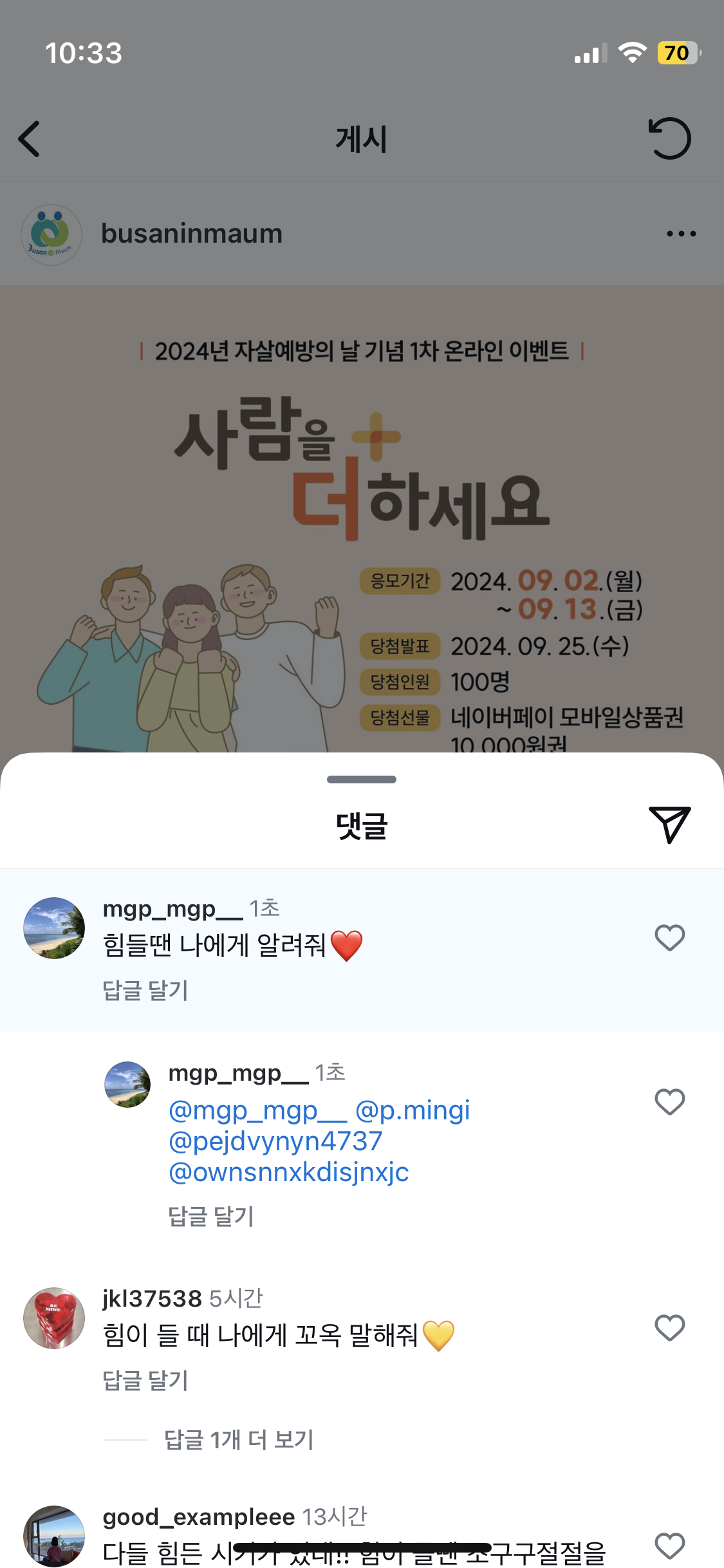Share the post via the paper plane icon
Screen dimensions: 724x1568
coord(669,825)
